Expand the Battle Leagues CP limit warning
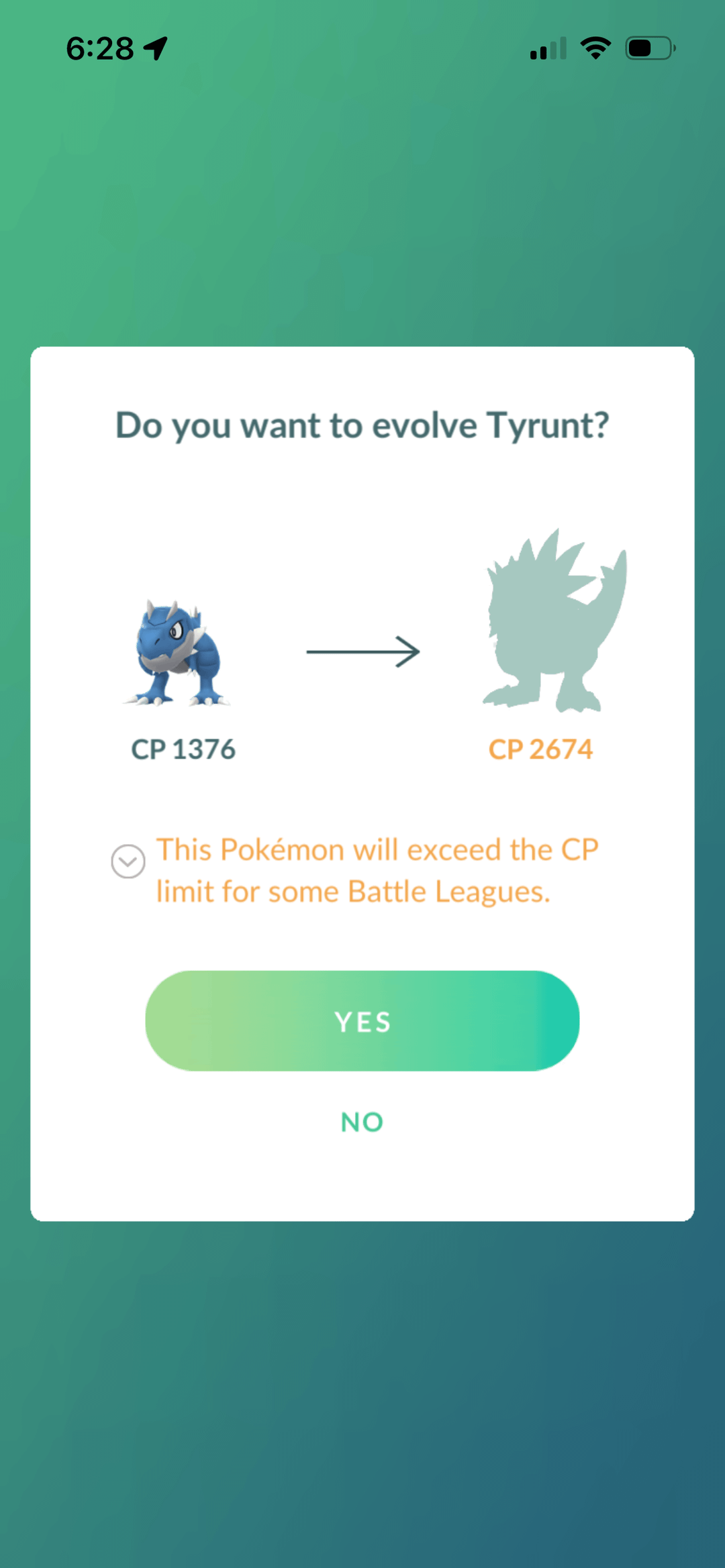Viewport: 725px width, 1568px height. (x=128, y=861)
